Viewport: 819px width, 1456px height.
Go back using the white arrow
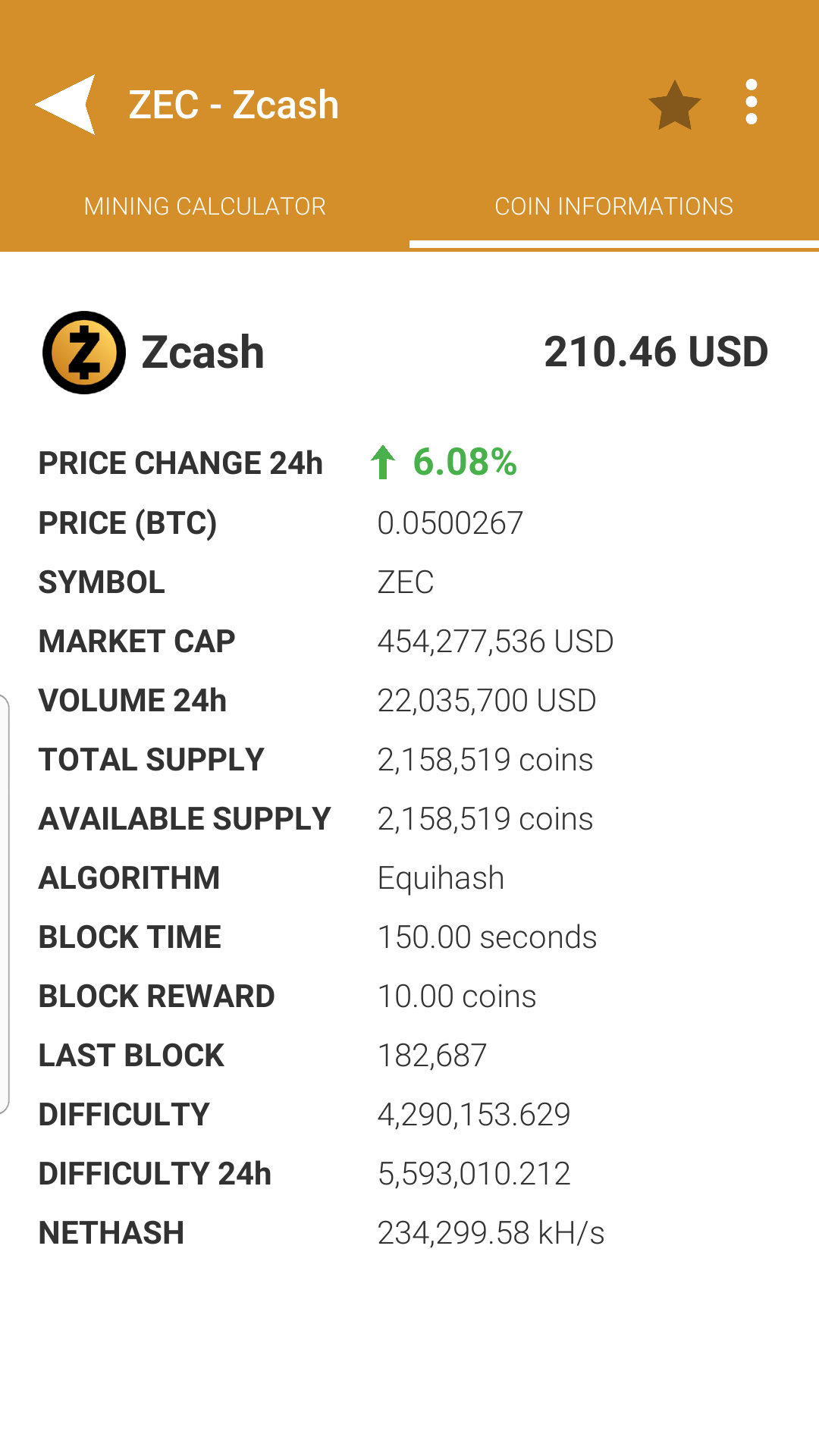(x=66, y=105)
